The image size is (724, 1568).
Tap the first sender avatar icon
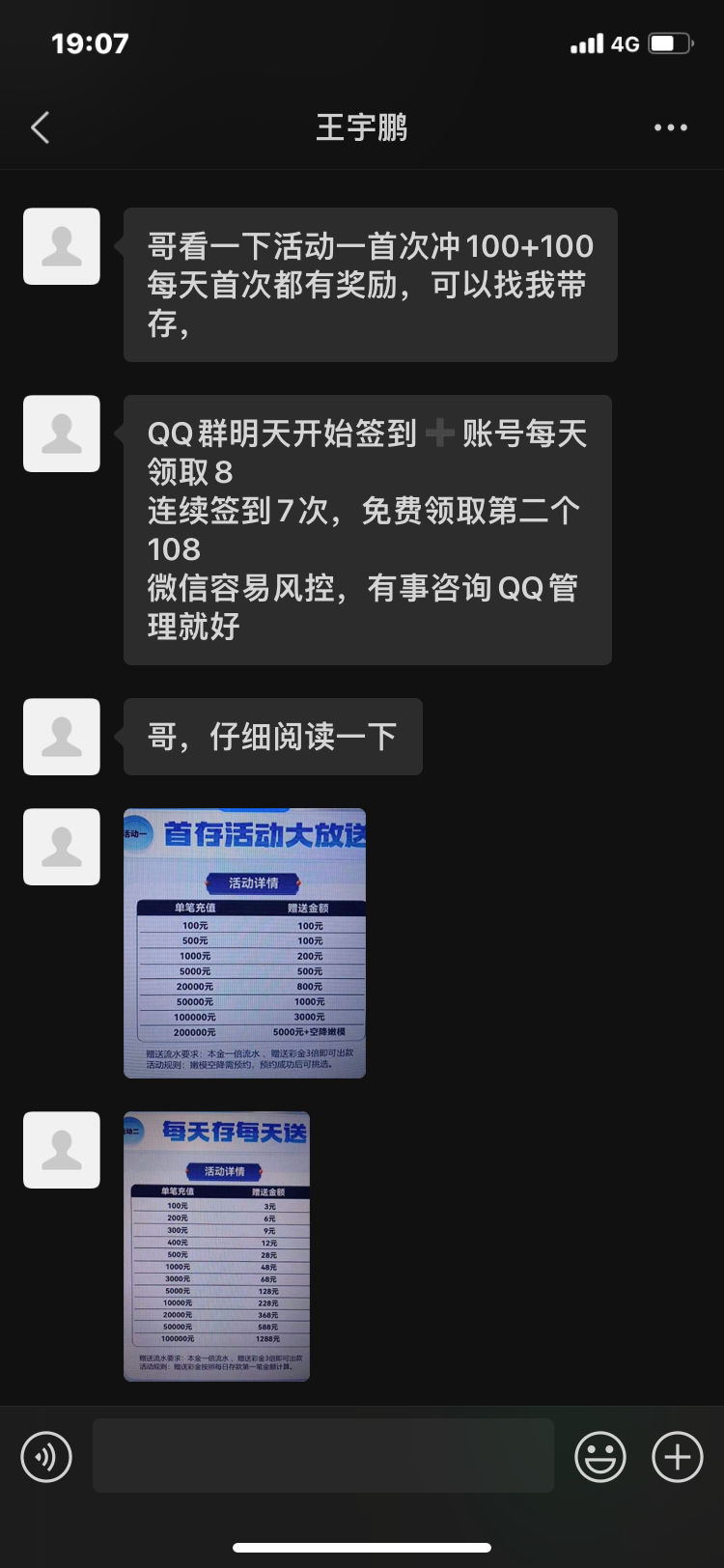click(x=61, y=246)
